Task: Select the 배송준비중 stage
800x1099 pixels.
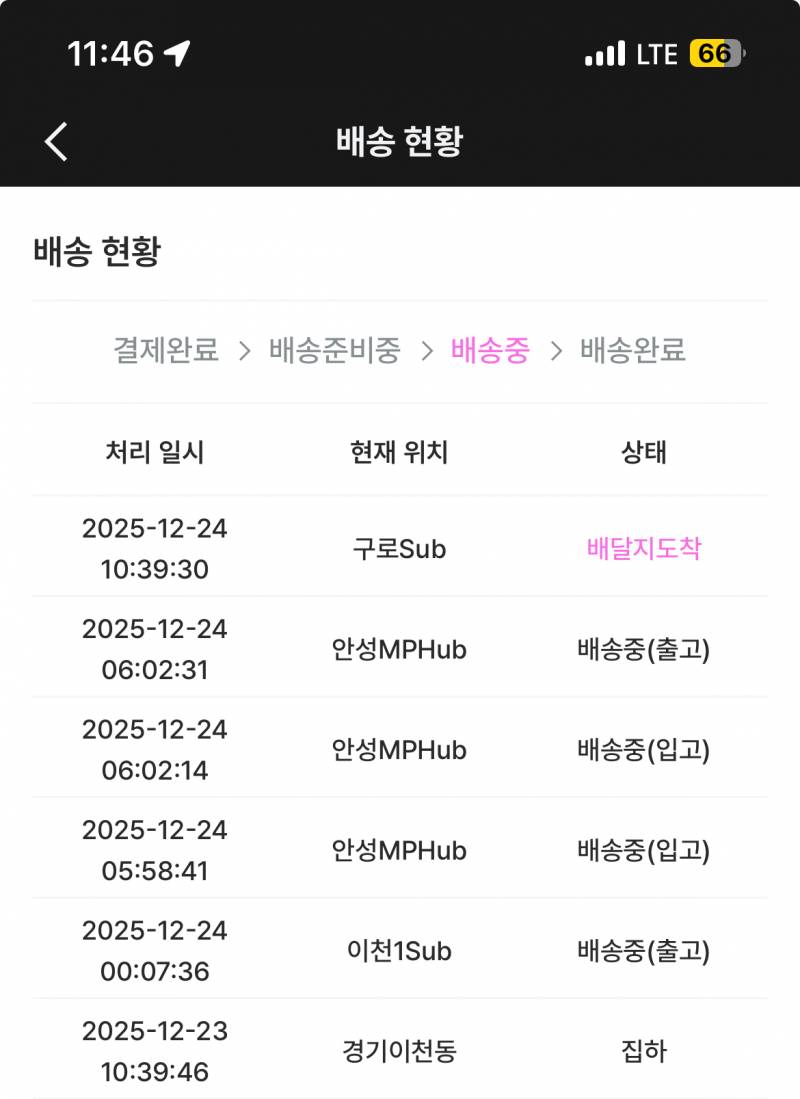Action: pyautogui.click(x=333, y=351)
